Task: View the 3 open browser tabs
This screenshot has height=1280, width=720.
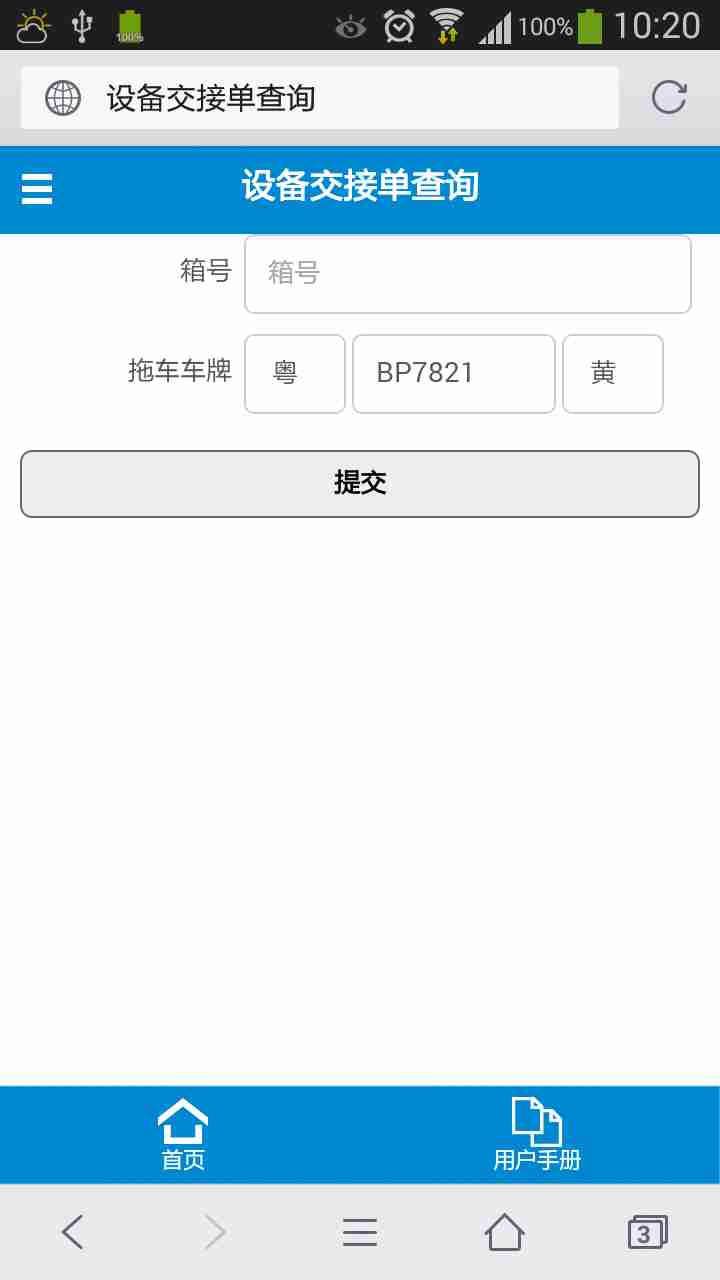Action: pos(646,1232)
